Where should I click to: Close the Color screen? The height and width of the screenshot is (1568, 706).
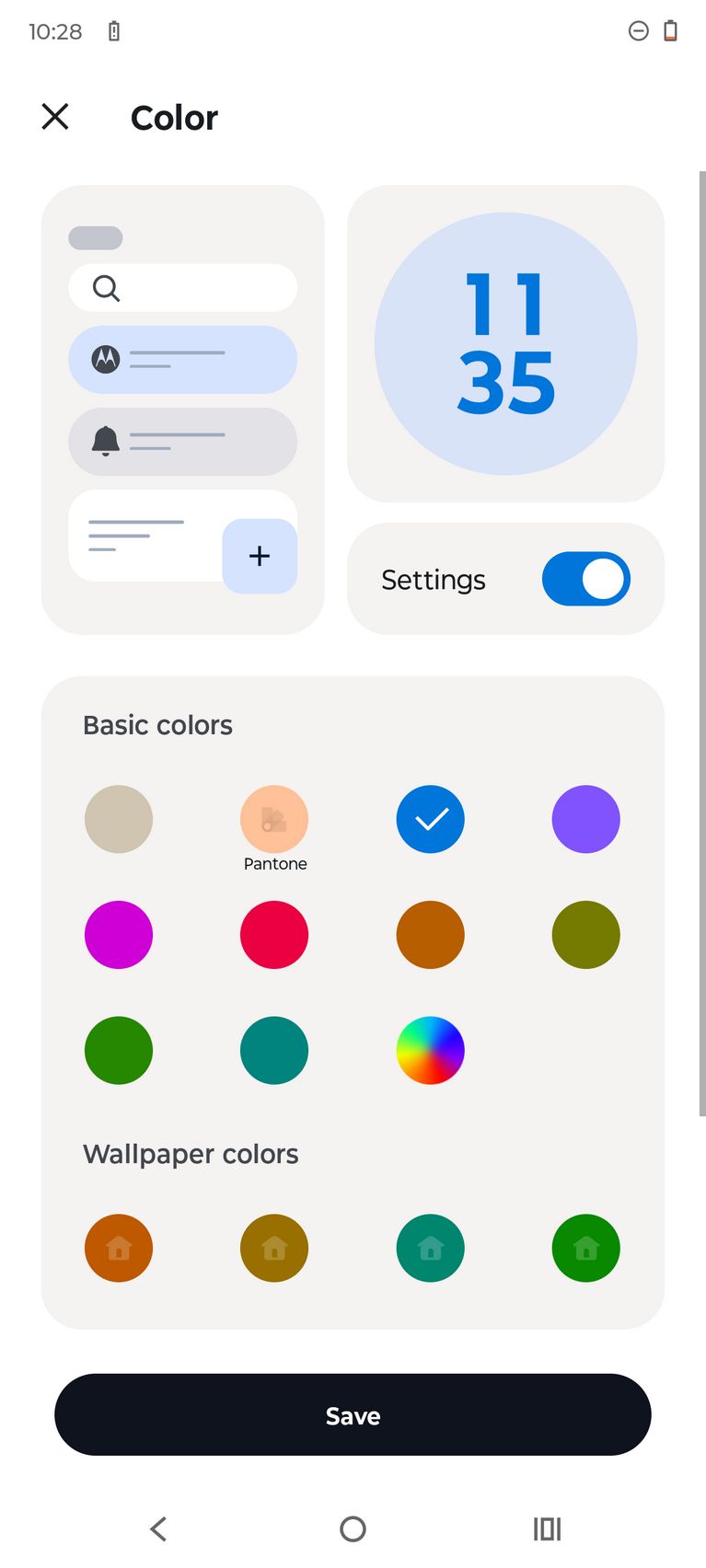(55, 117)
